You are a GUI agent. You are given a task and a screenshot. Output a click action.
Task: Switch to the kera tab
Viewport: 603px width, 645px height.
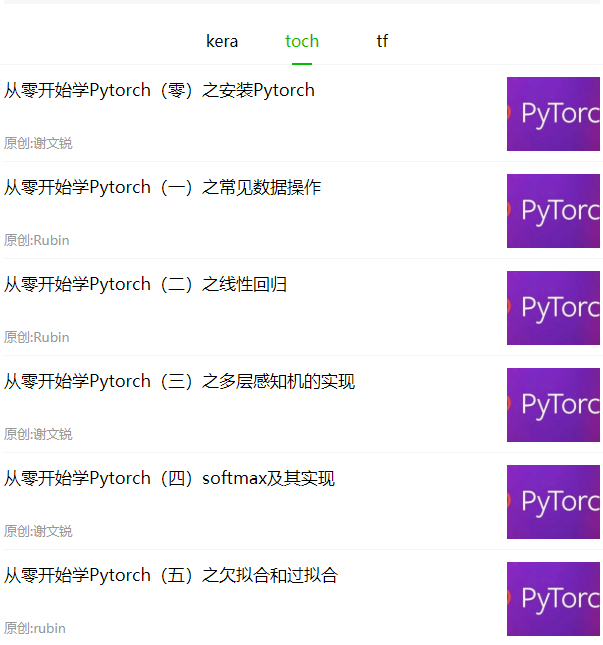click(x=222, y=41)
